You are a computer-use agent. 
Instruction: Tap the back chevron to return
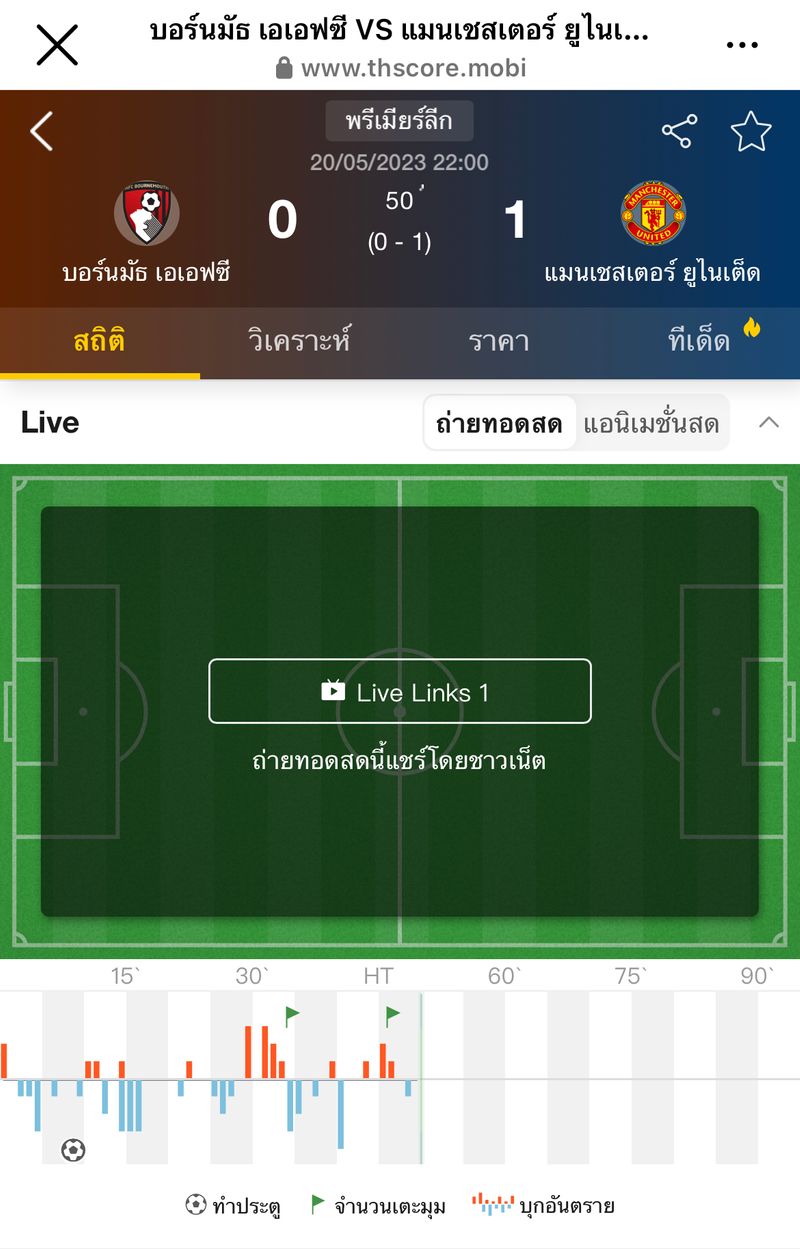point(41,131)
